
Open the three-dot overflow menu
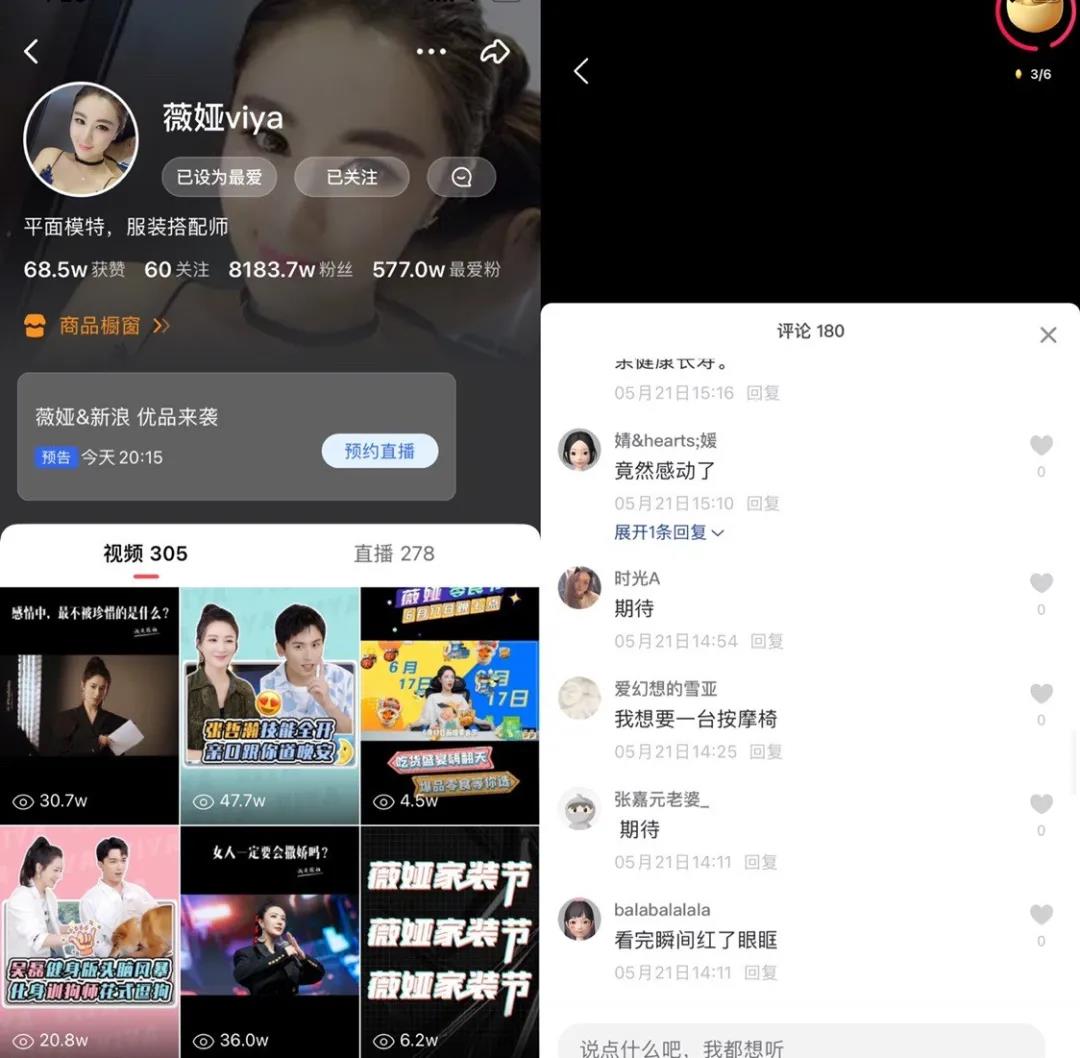pos(431,52)
